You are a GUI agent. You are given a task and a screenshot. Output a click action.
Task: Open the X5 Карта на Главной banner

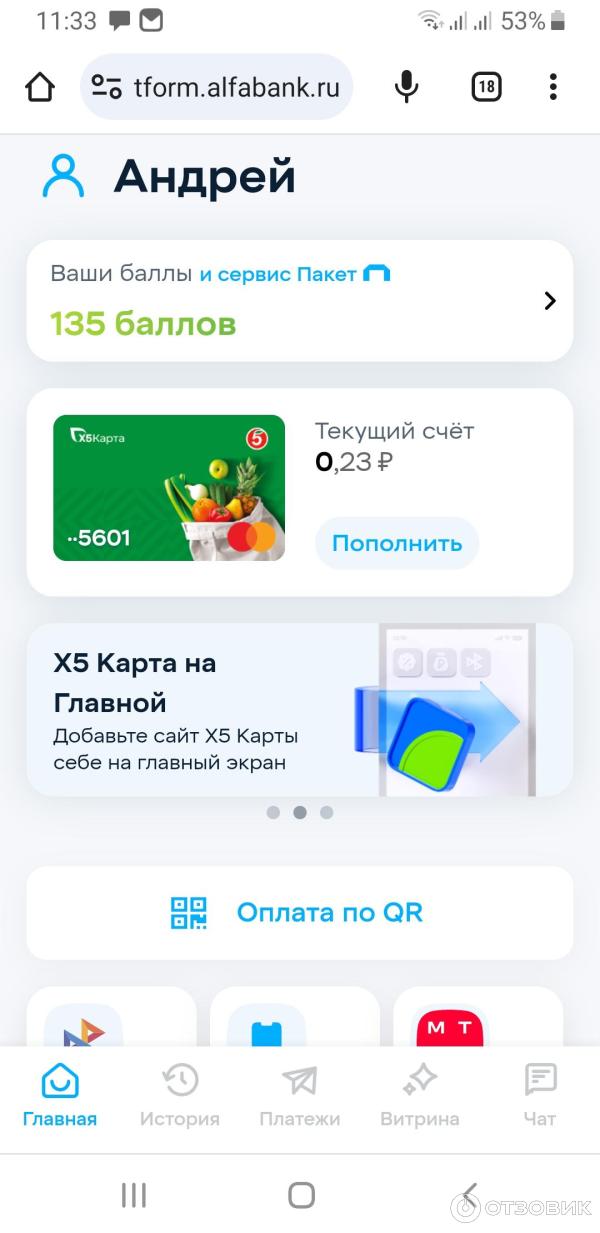tap(300, 710)
